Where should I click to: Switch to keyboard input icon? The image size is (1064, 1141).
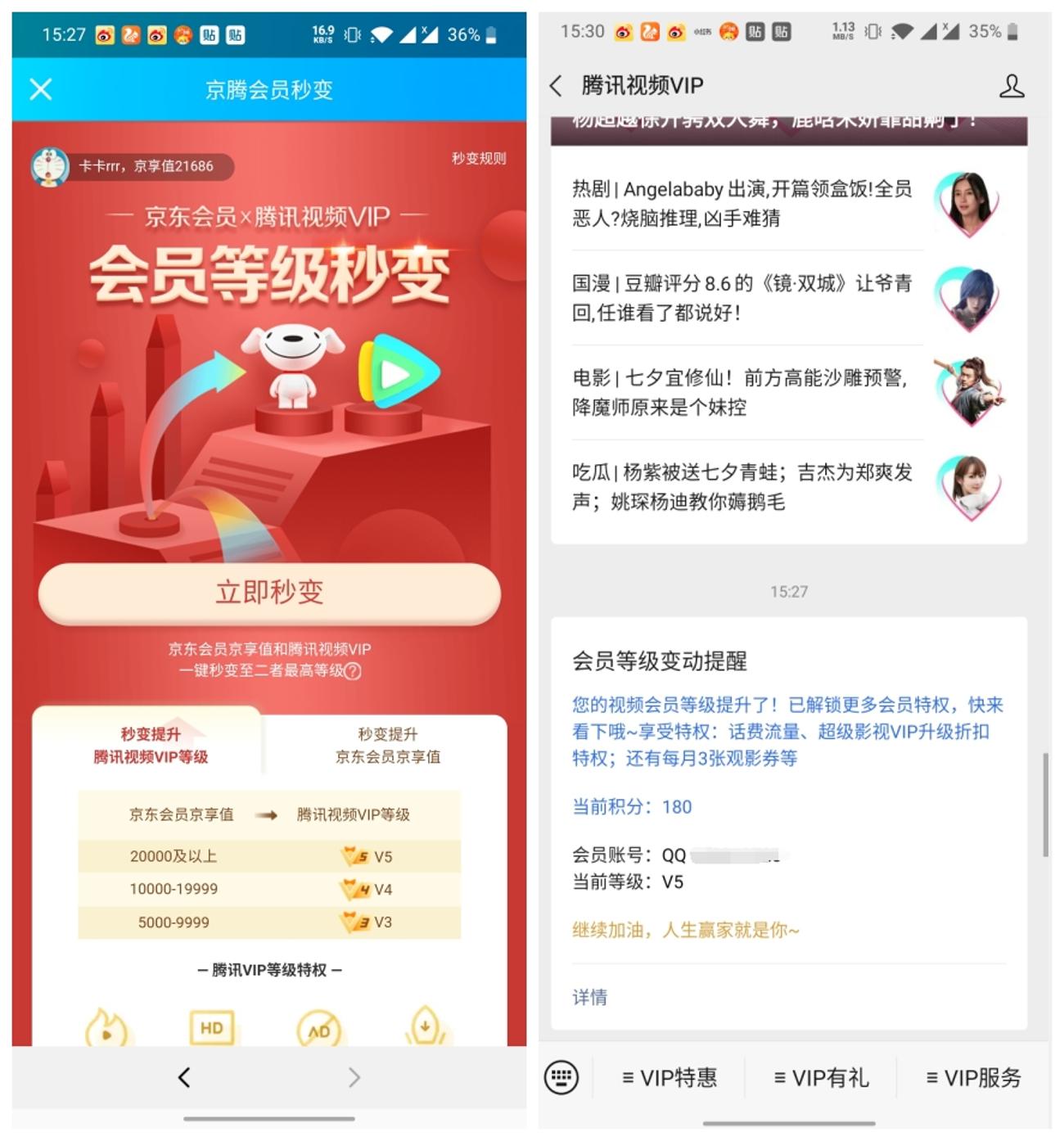(561, 1077)
